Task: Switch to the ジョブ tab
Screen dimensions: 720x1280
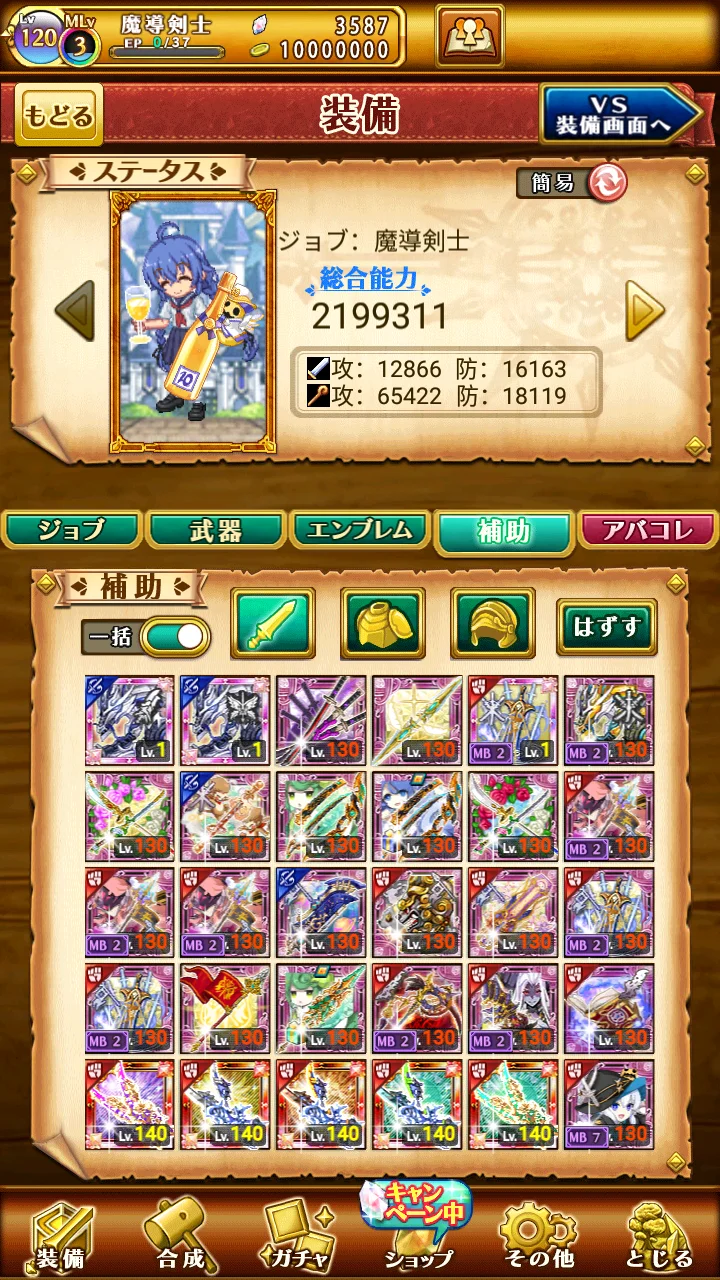Action: coord(72,530)
